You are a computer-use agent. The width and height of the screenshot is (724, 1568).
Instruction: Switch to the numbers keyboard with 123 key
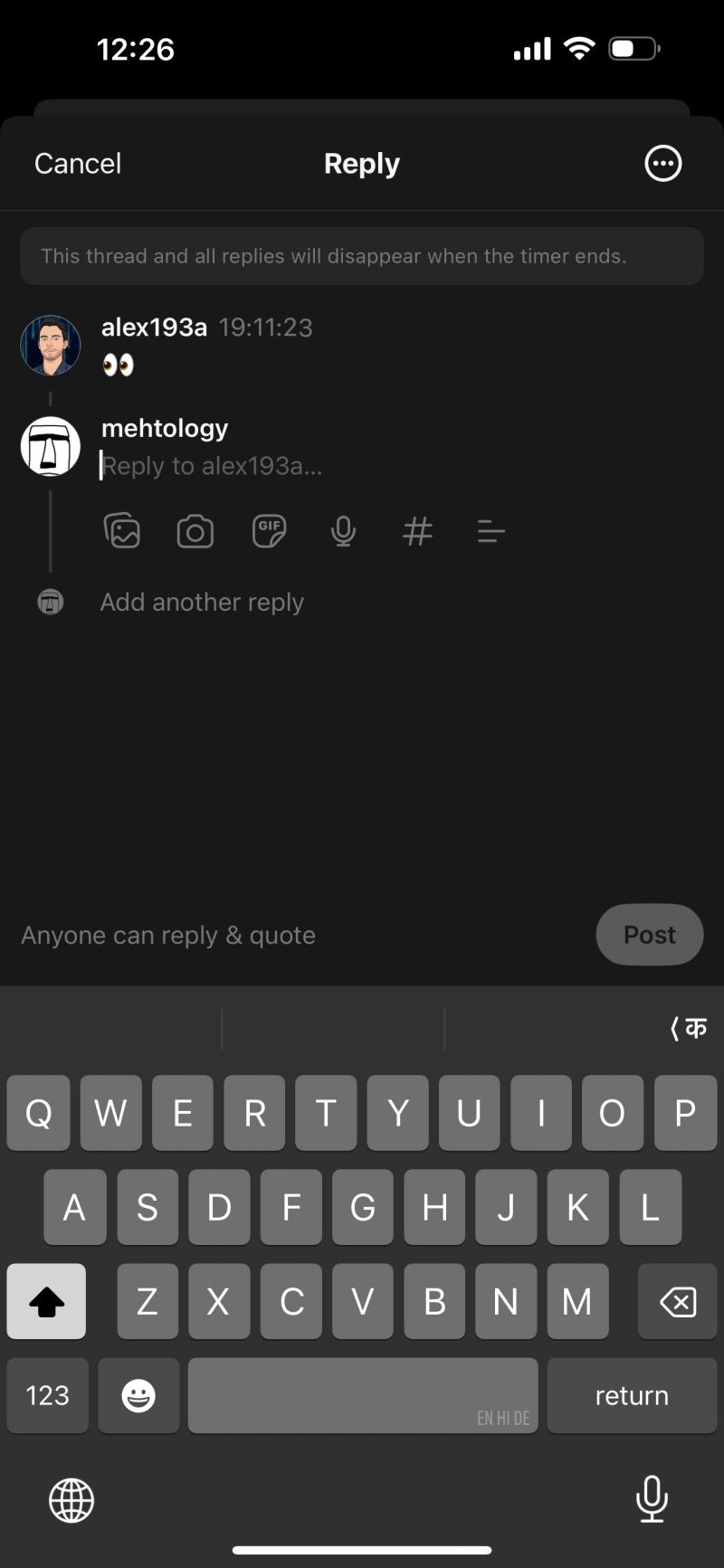(x=46, y=1395)
